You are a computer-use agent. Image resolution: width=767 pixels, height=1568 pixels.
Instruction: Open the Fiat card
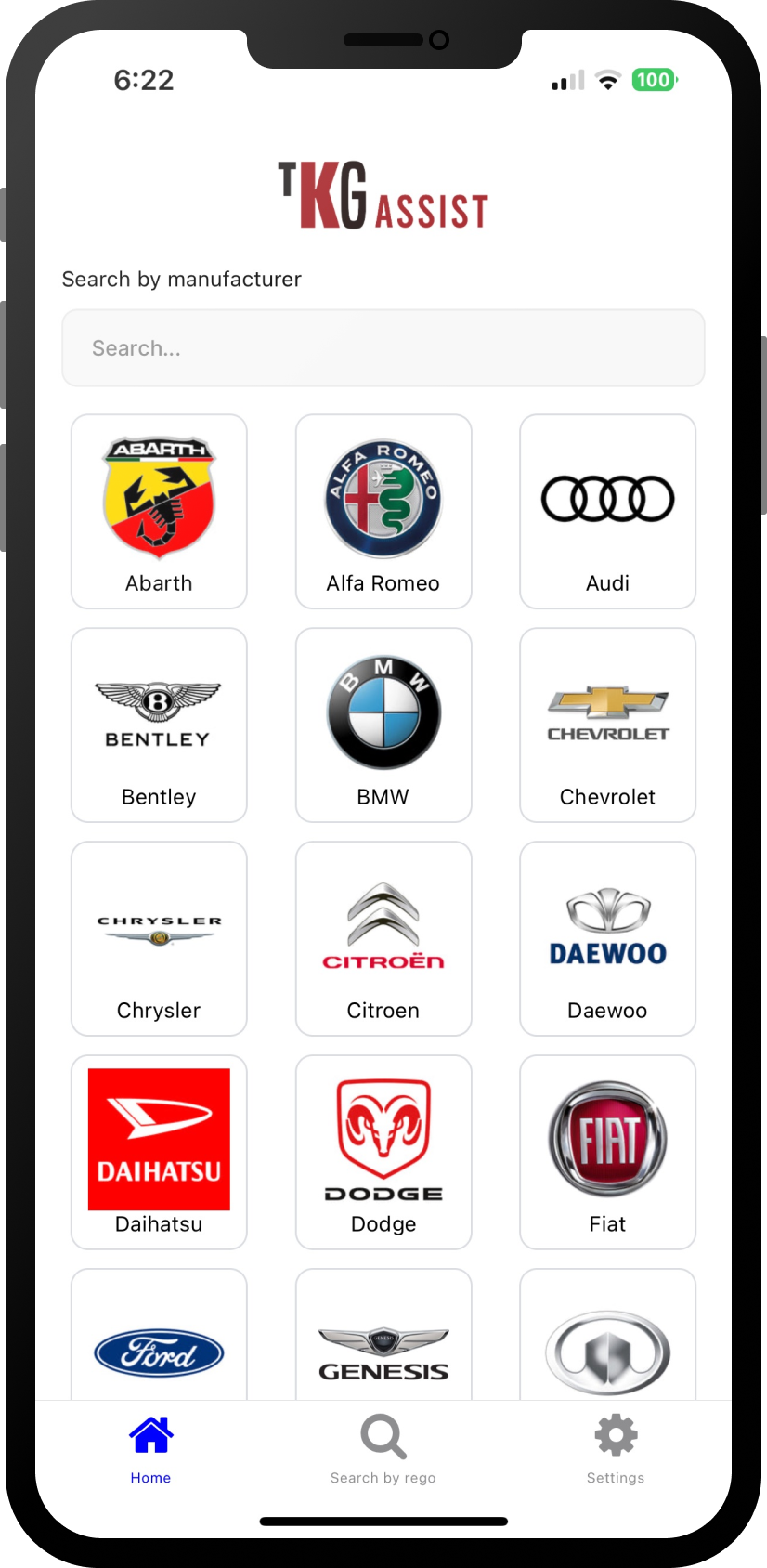[607, 1153]
